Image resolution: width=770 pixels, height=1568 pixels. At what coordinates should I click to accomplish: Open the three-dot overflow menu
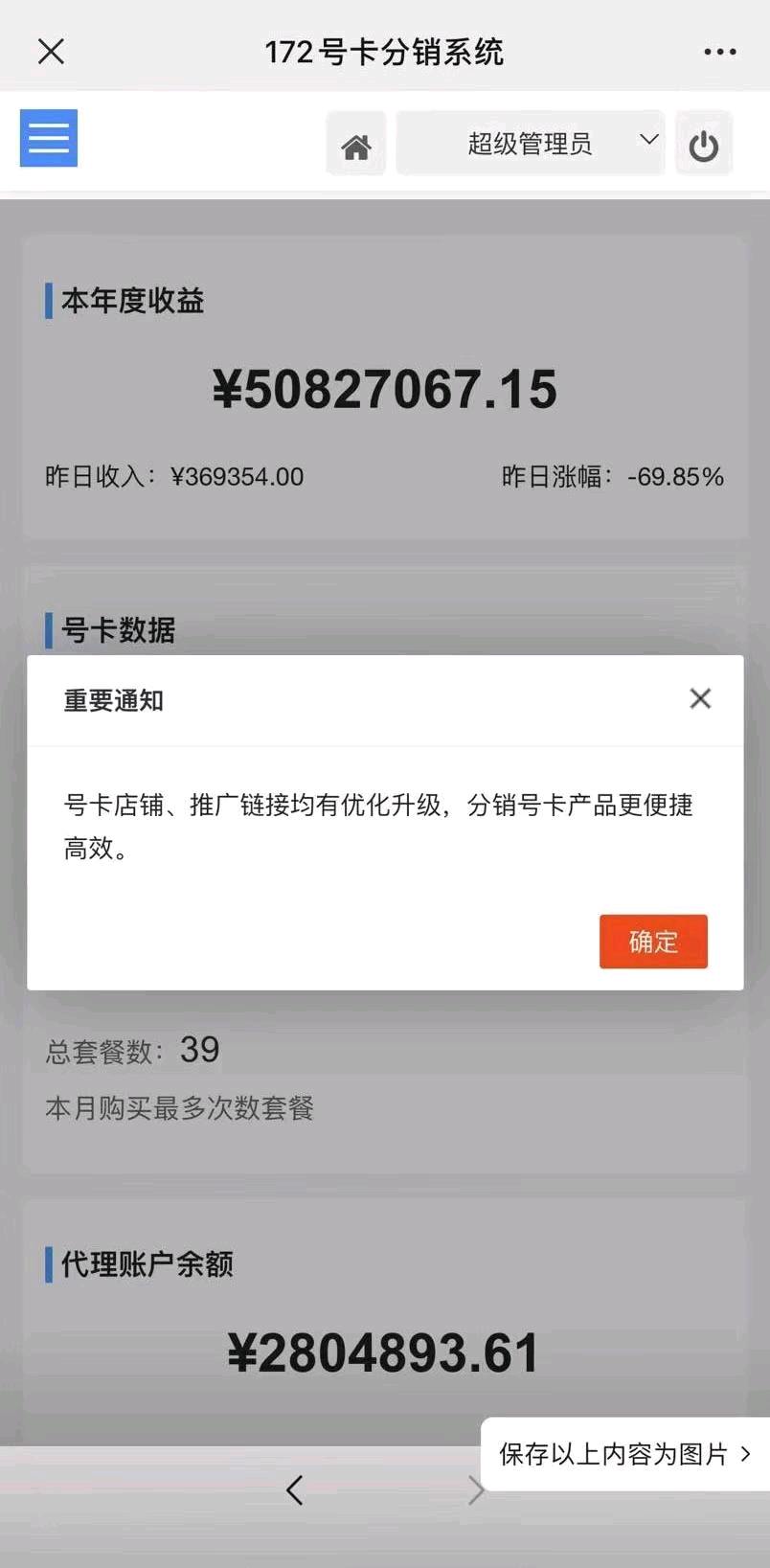[719, 52]
